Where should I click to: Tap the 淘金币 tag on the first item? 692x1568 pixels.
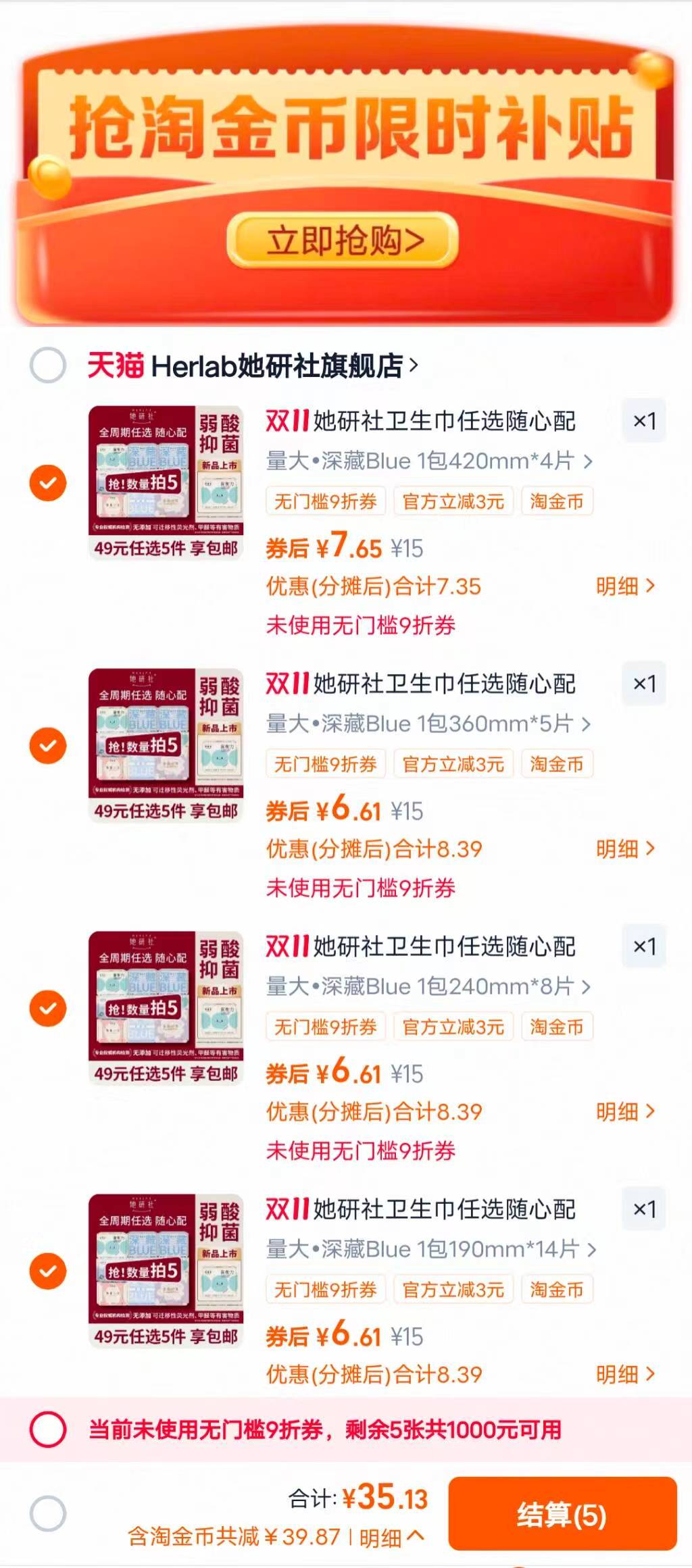pyautogui.click(x=555, y=501)
